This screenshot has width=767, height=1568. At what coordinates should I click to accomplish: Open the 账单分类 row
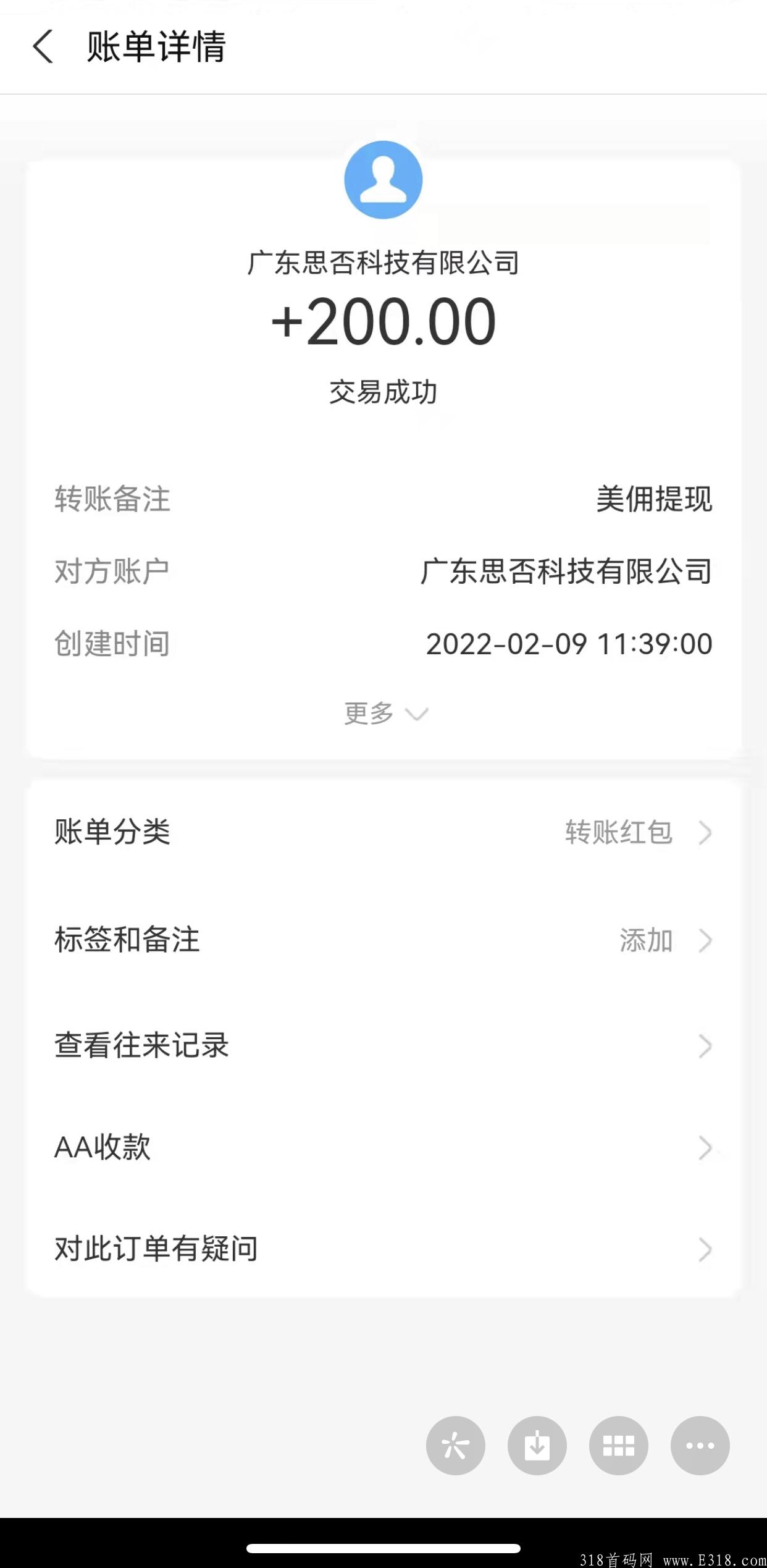tap(383, 832)
